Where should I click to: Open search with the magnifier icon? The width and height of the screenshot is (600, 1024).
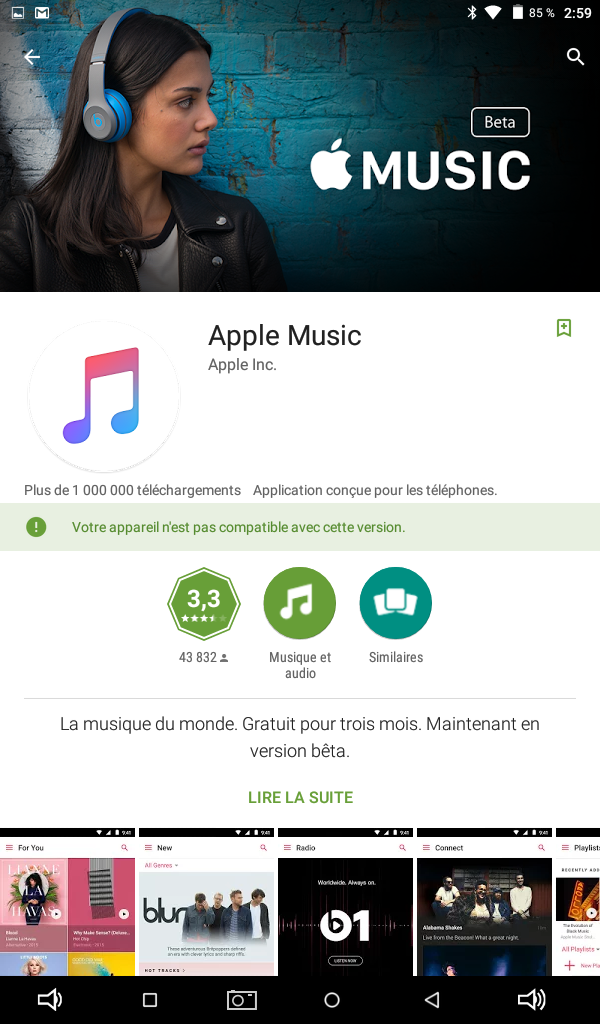click(575, 57)
